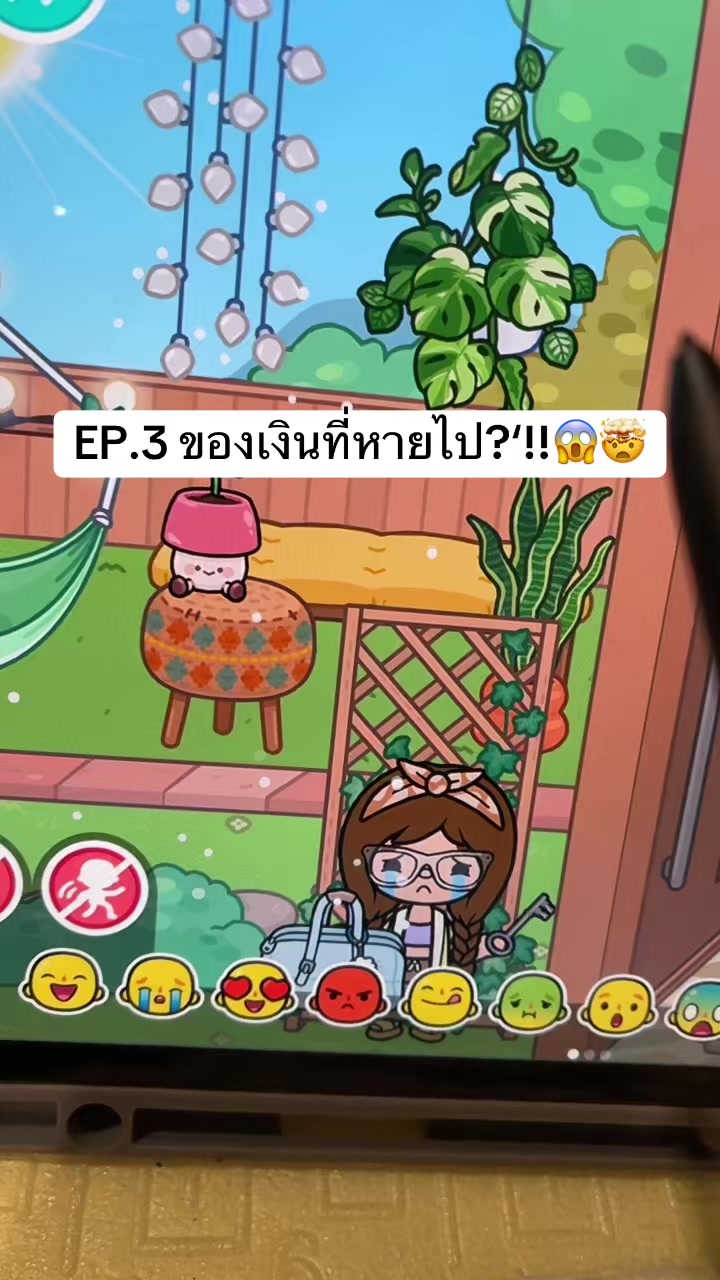
Task: Select the crying face emotion
Action: [x=159, y=986]
